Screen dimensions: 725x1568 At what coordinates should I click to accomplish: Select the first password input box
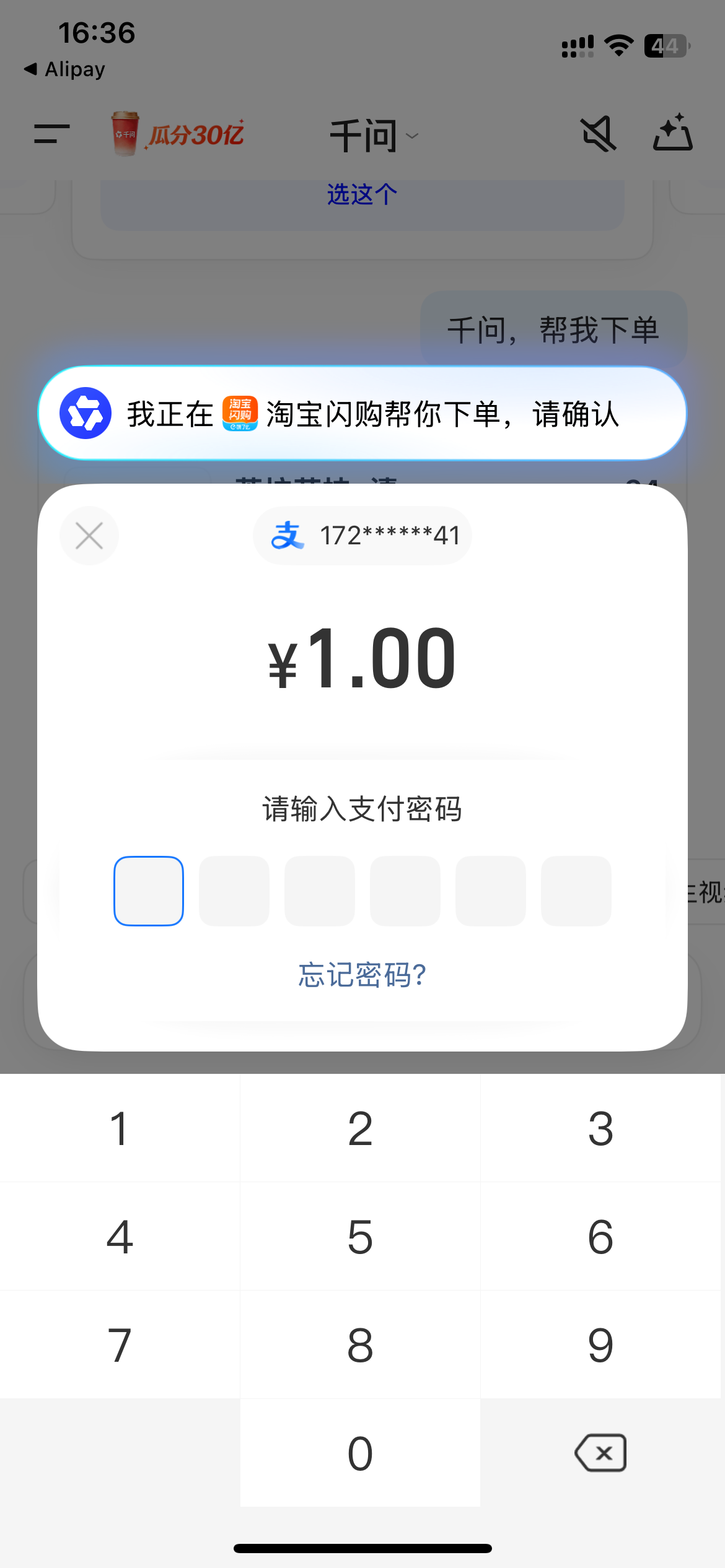pos(148,891)
